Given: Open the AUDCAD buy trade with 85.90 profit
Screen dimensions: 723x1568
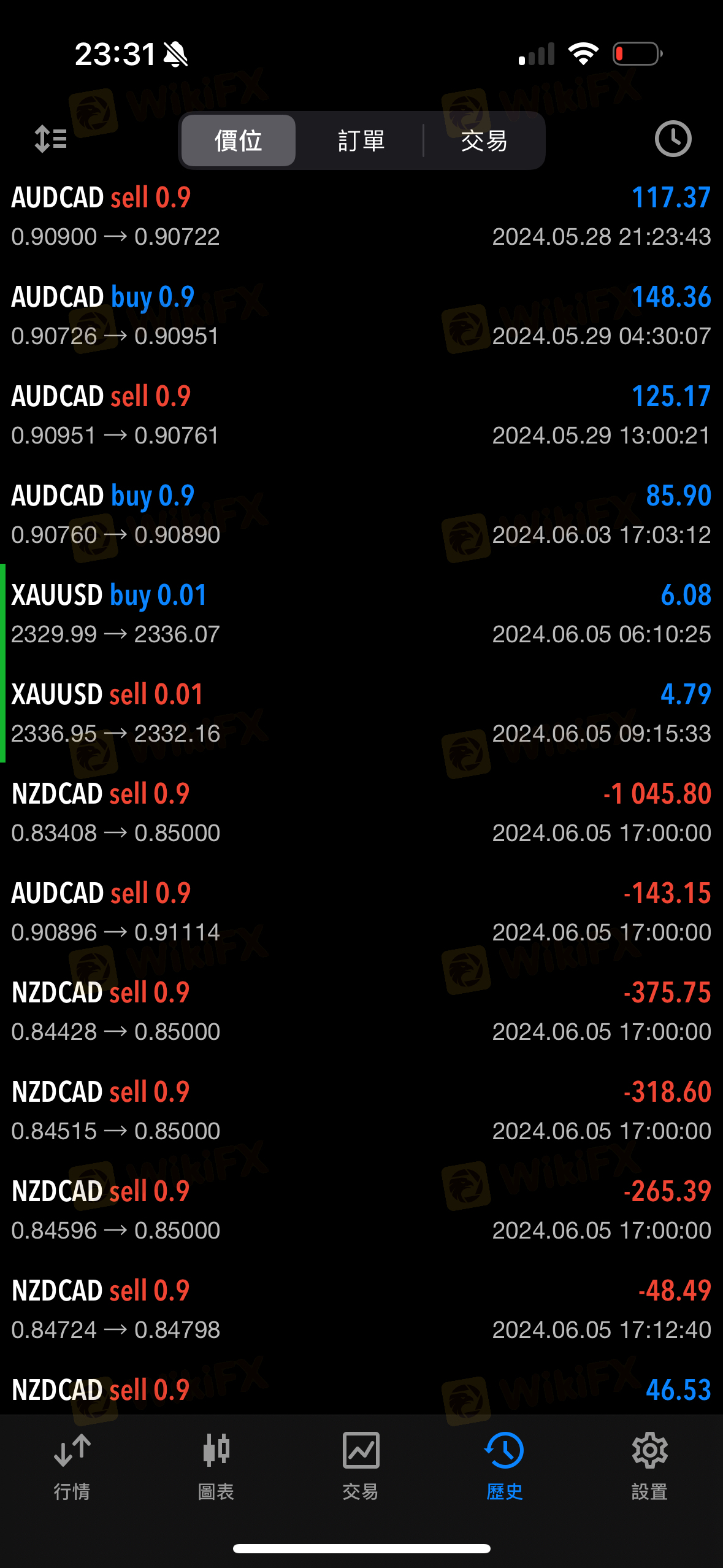Looking at the screenshot, I should [x=361, y=514].
